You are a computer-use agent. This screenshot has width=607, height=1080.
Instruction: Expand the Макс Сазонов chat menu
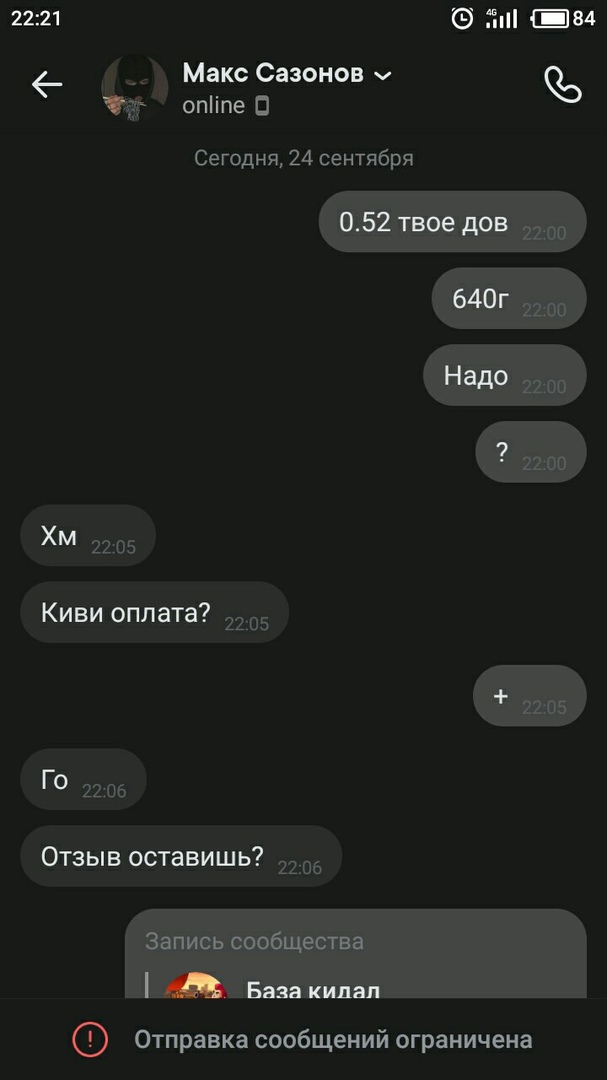tap(382, 75)
